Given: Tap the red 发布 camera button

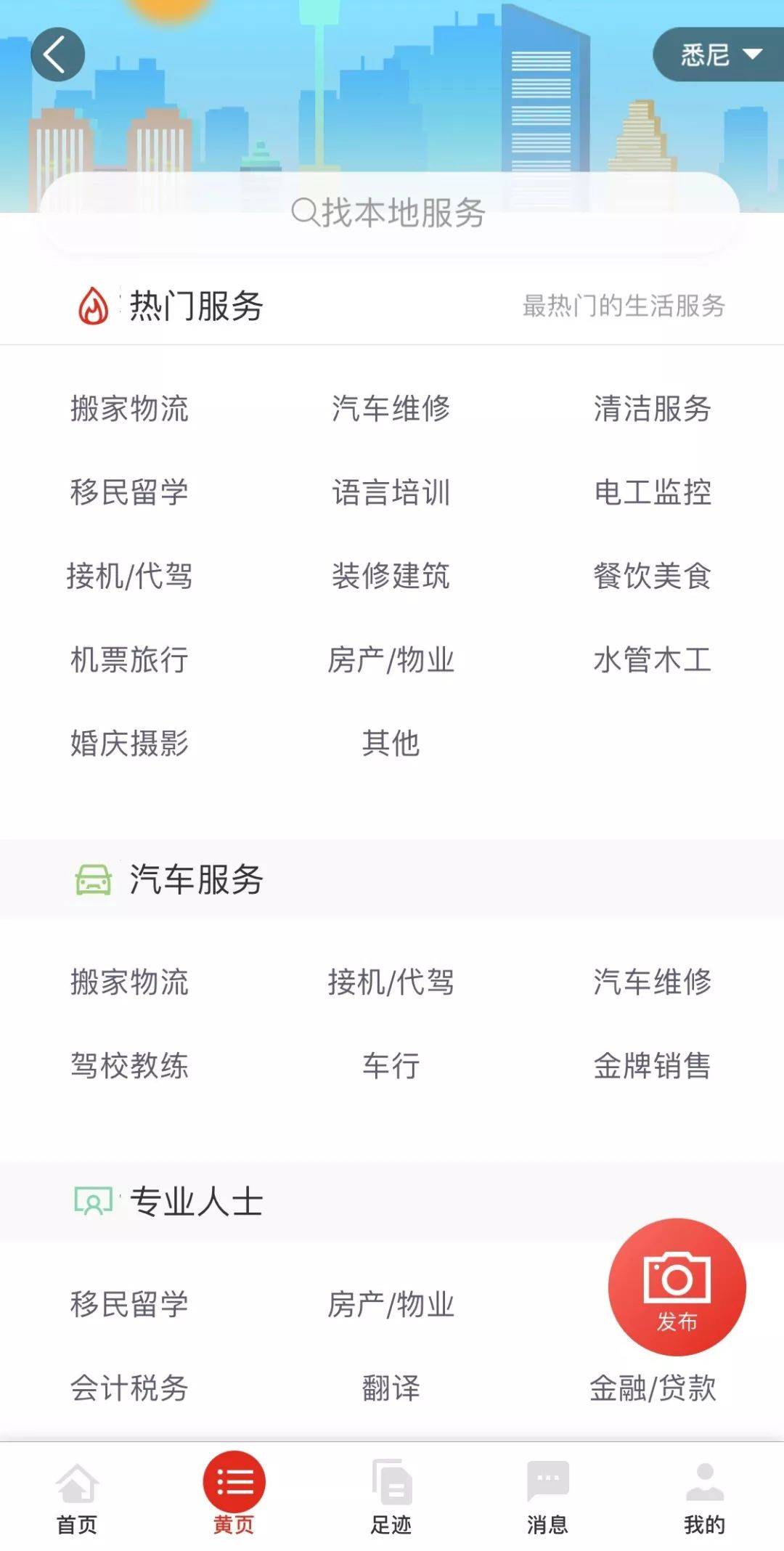Looking at the screenshot, I should coord(677,1287).
